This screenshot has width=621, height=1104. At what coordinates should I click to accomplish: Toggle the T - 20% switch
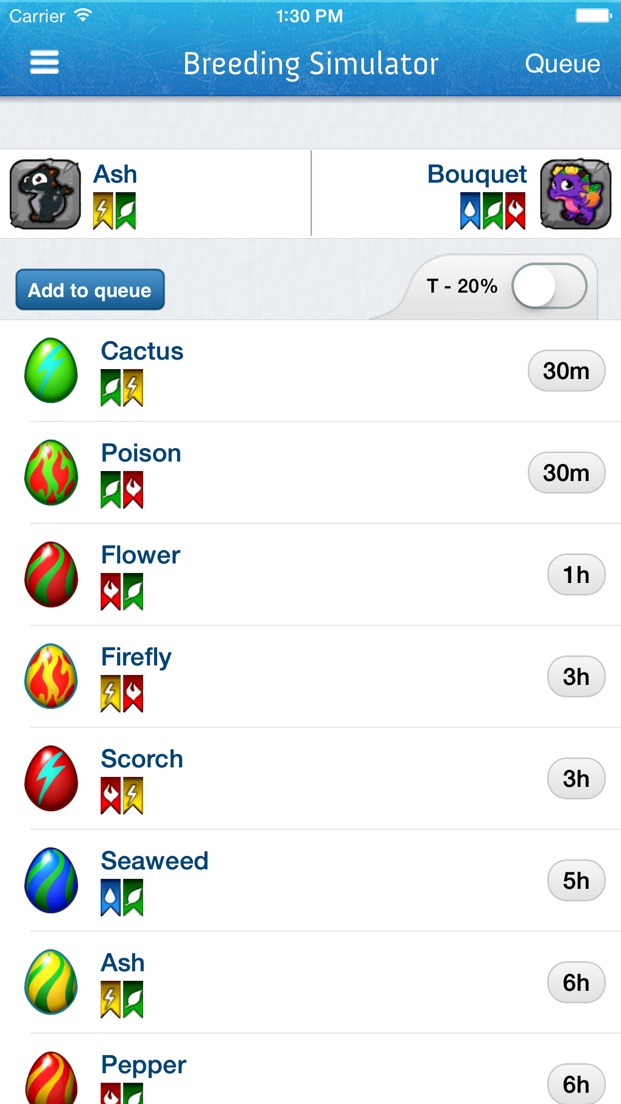[x=549, y=286]
